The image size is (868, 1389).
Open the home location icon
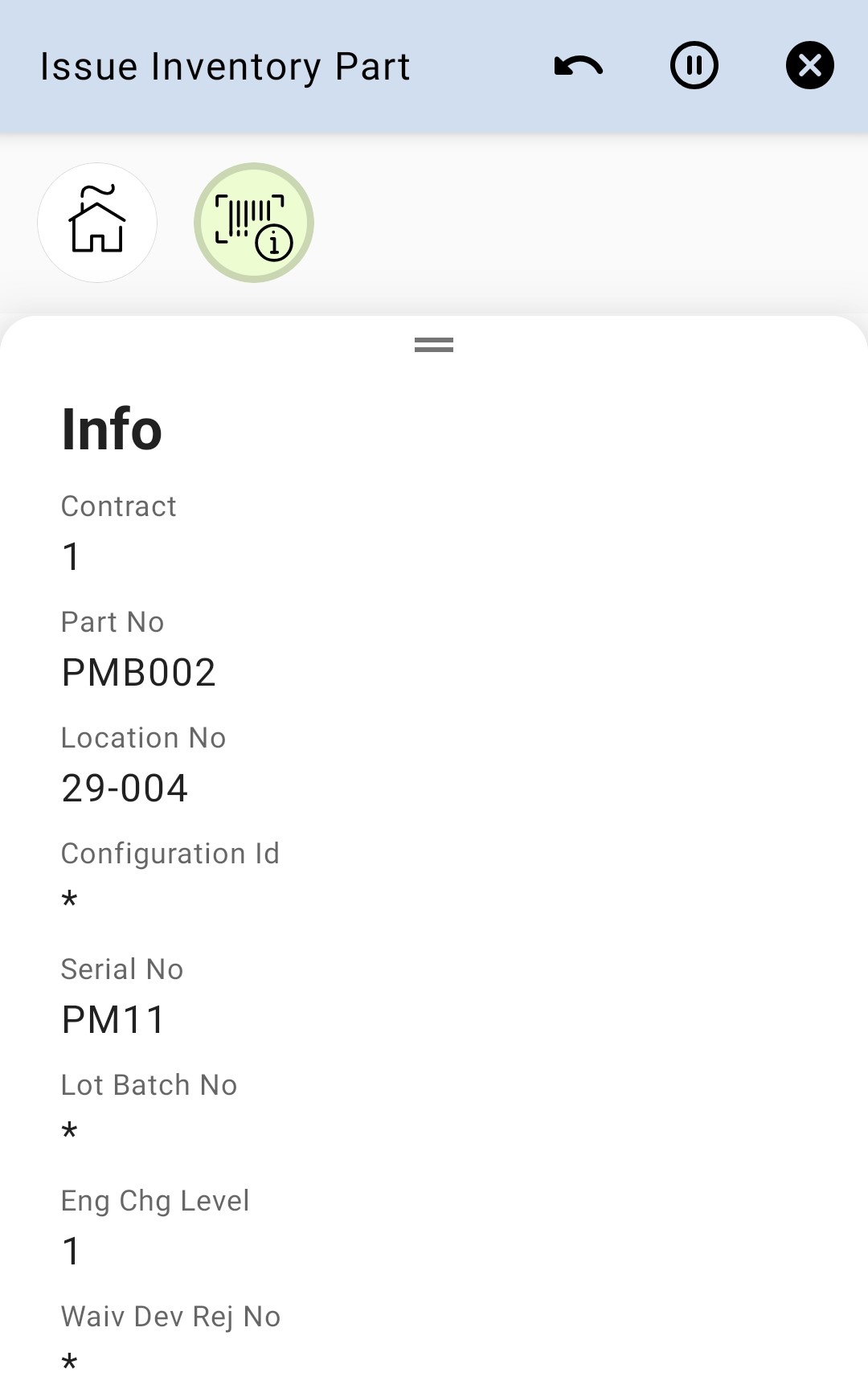click(97, 223)
